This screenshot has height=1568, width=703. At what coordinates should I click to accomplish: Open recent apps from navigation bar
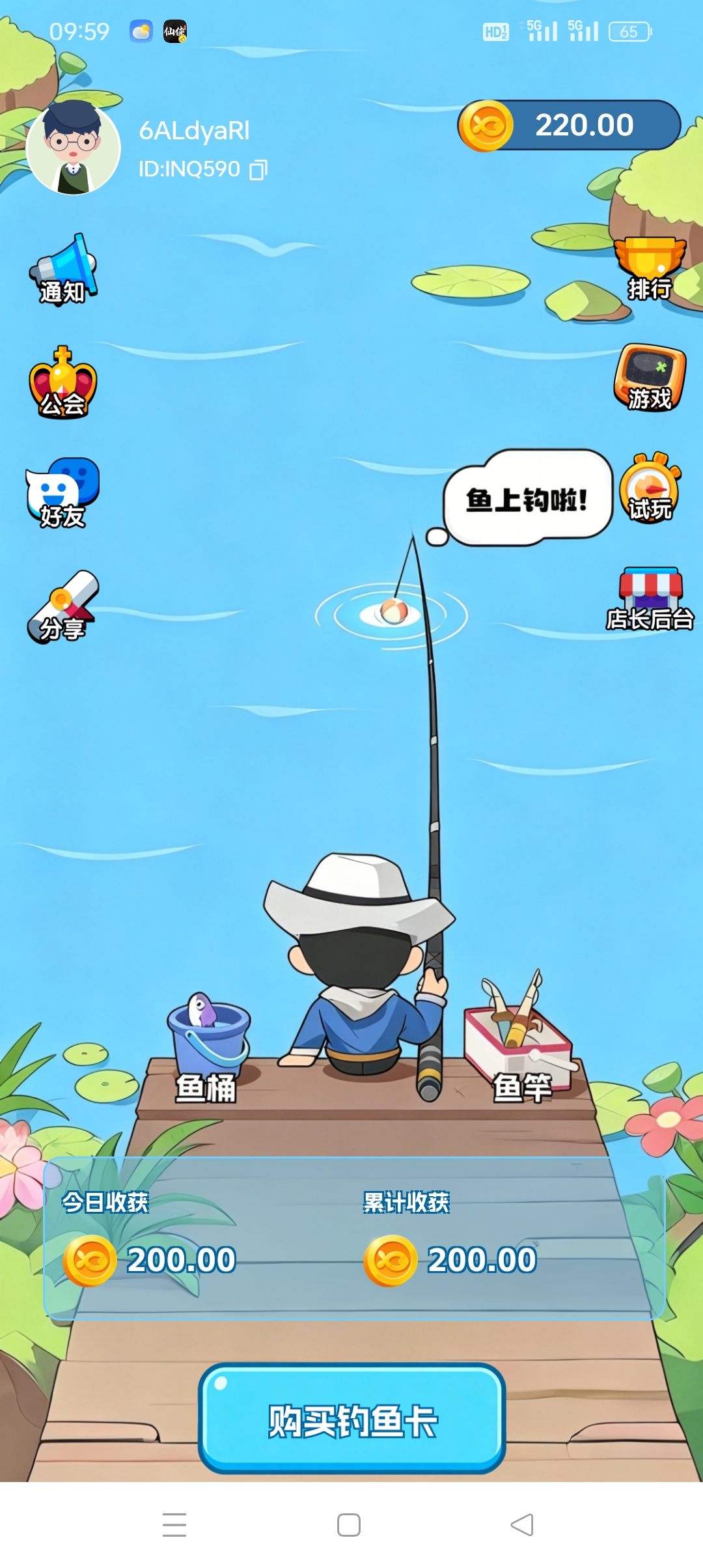174,1525
